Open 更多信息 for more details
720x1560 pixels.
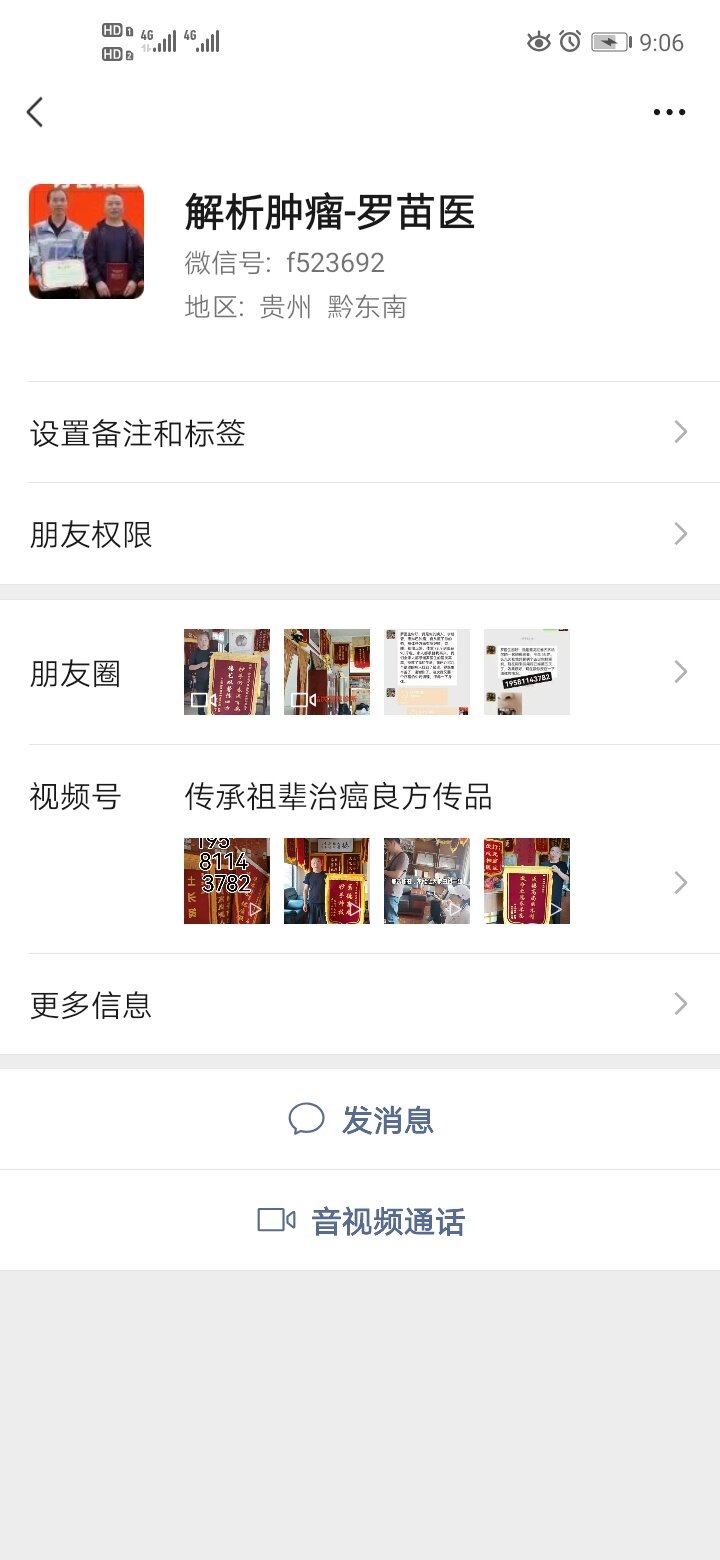[360, 1004]
